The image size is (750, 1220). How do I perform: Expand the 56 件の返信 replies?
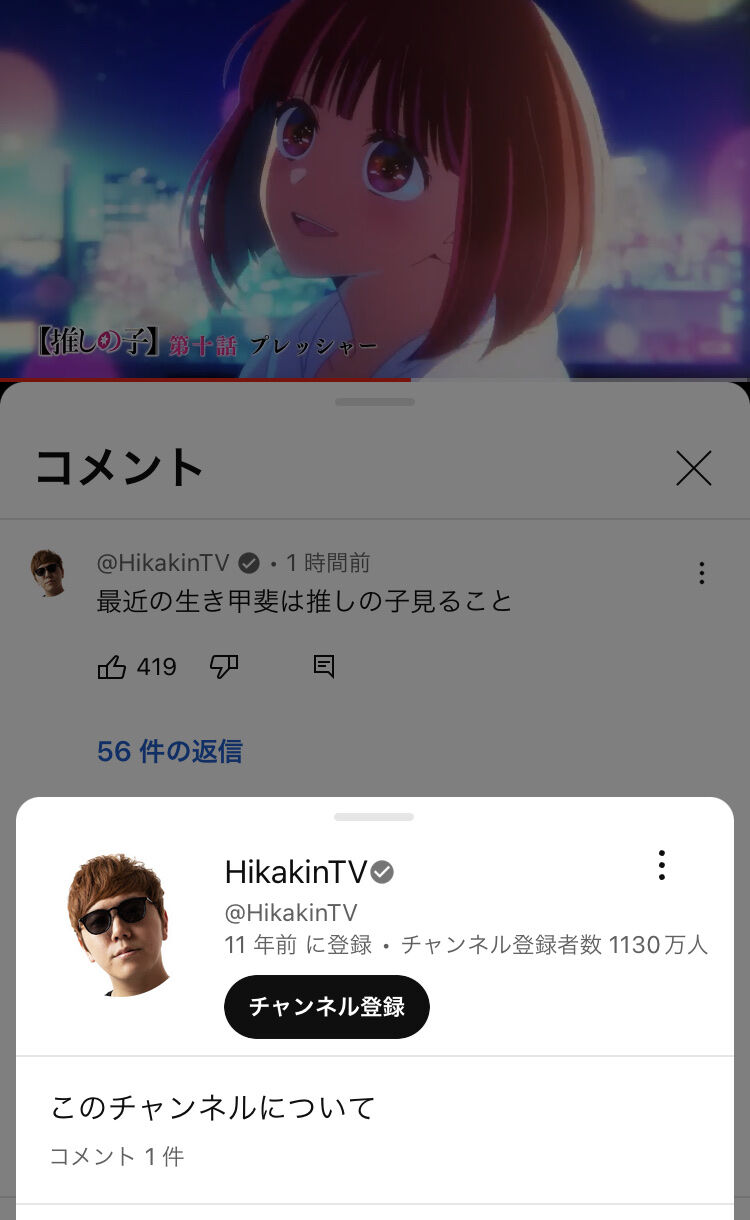[x=170, y=751]
